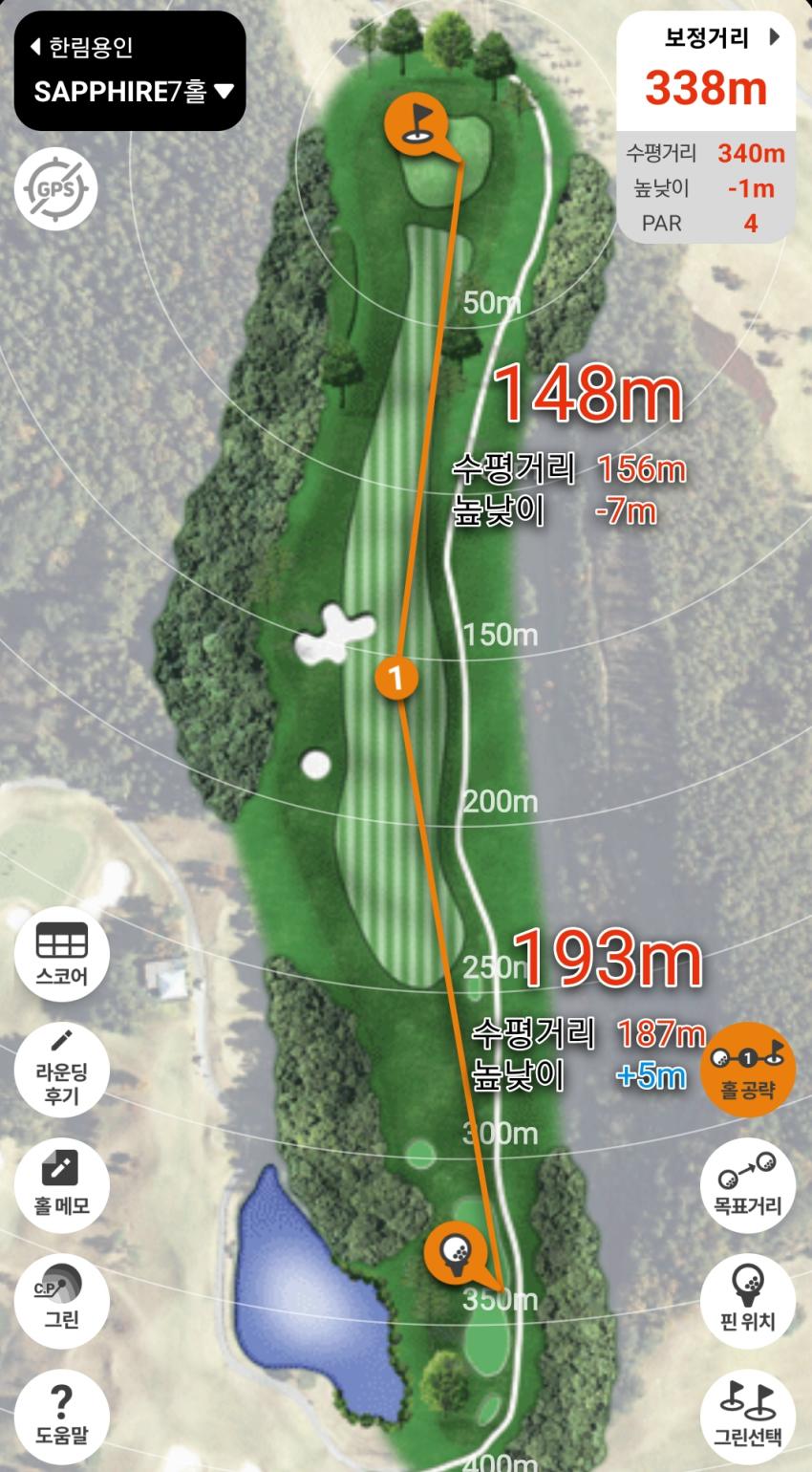The image size is (812, 1472).
Task: Toggle 홀 공략 strategy mode
Action: point(748,1069)
